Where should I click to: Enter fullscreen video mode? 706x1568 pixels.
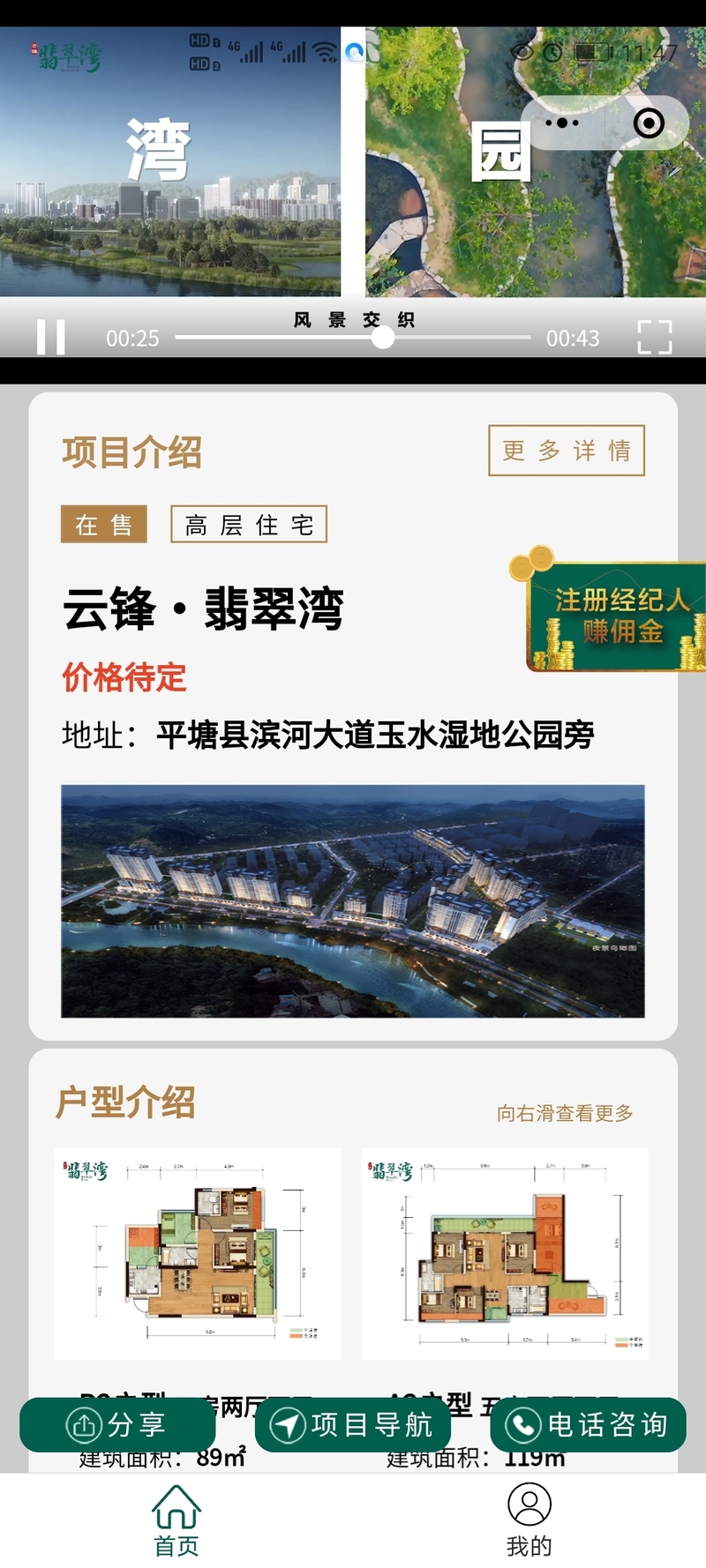(x=655, y=338)
